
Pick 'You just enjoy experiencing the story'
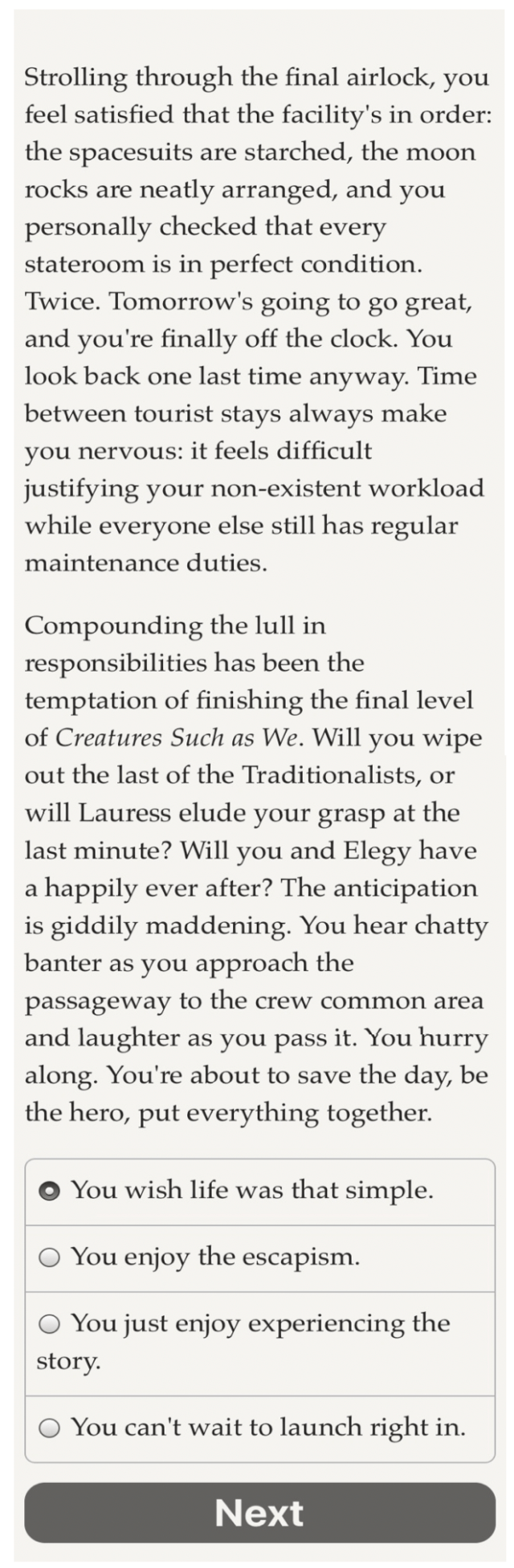click(x=50, y=1325)
